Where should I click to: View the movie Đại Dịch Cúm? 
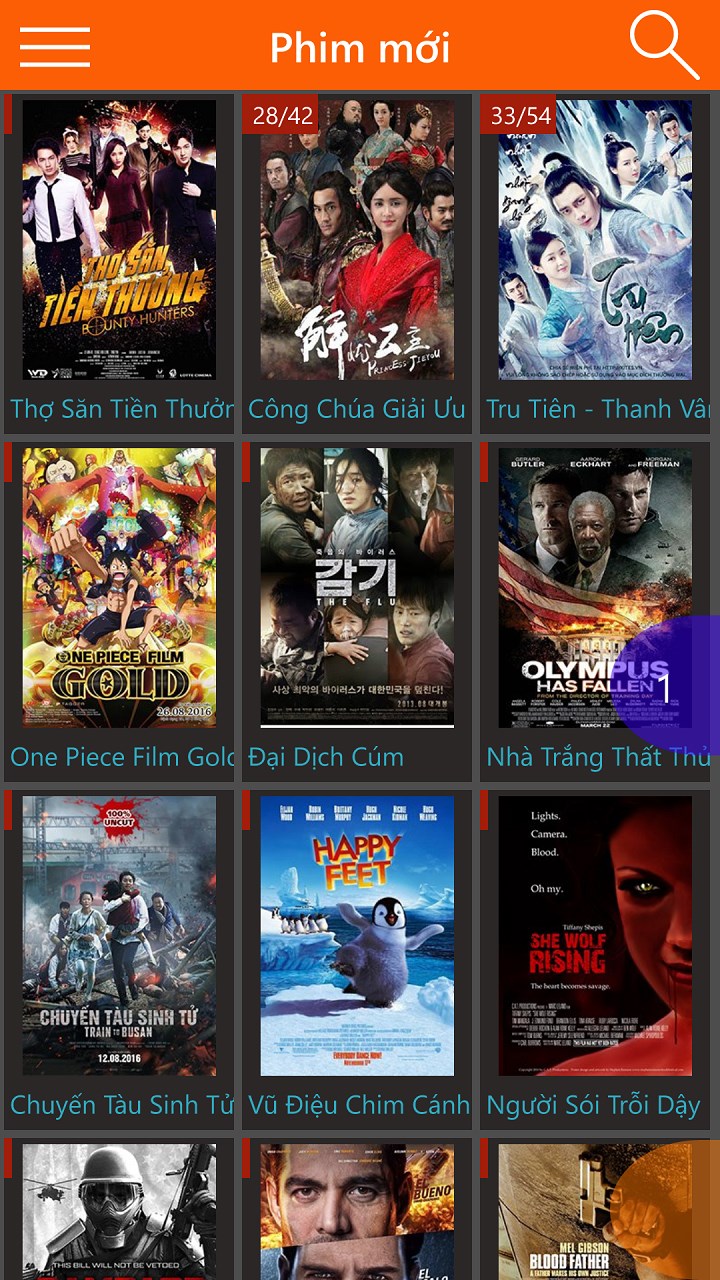[357, 588]
